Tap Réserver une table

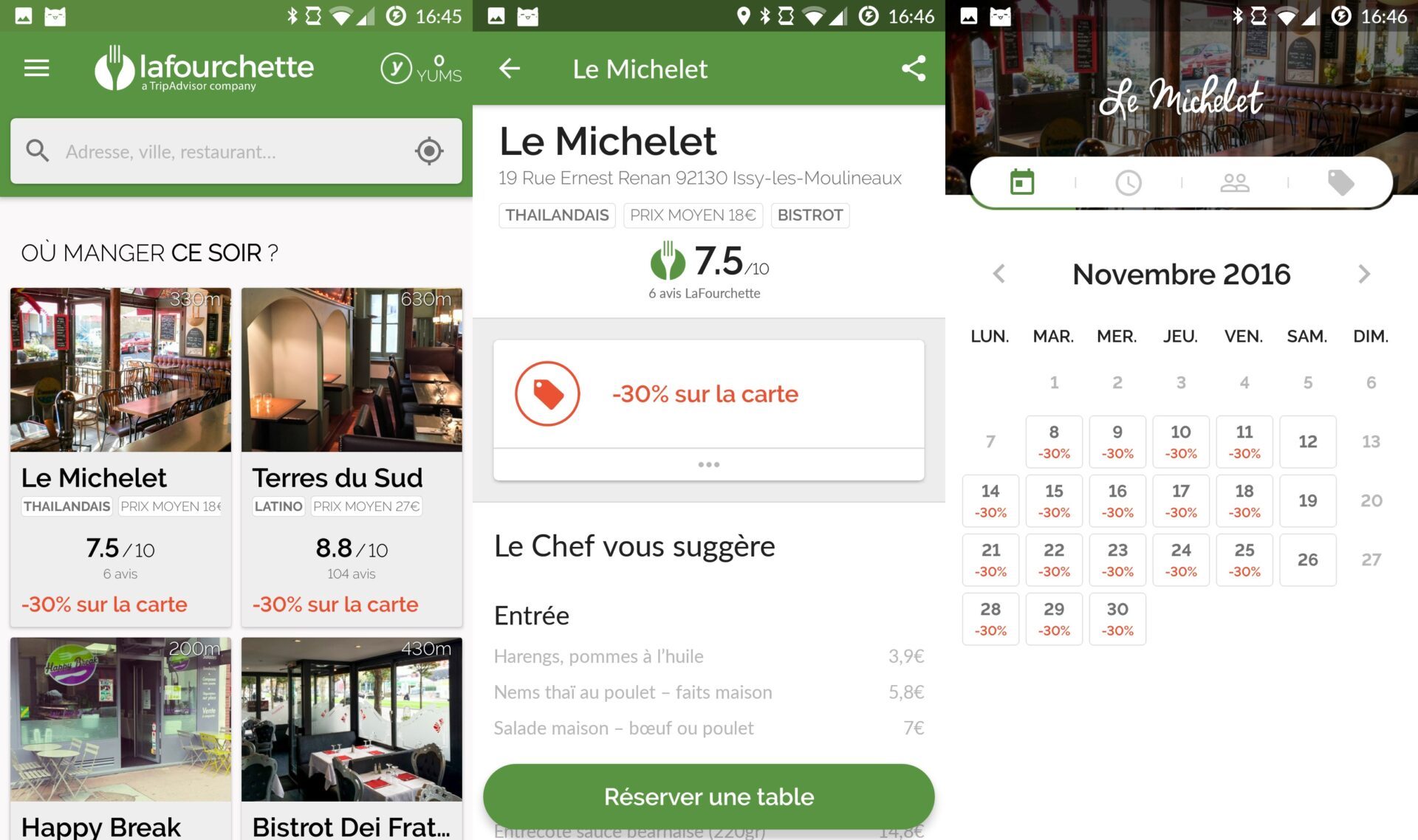(x=708, y=797)
